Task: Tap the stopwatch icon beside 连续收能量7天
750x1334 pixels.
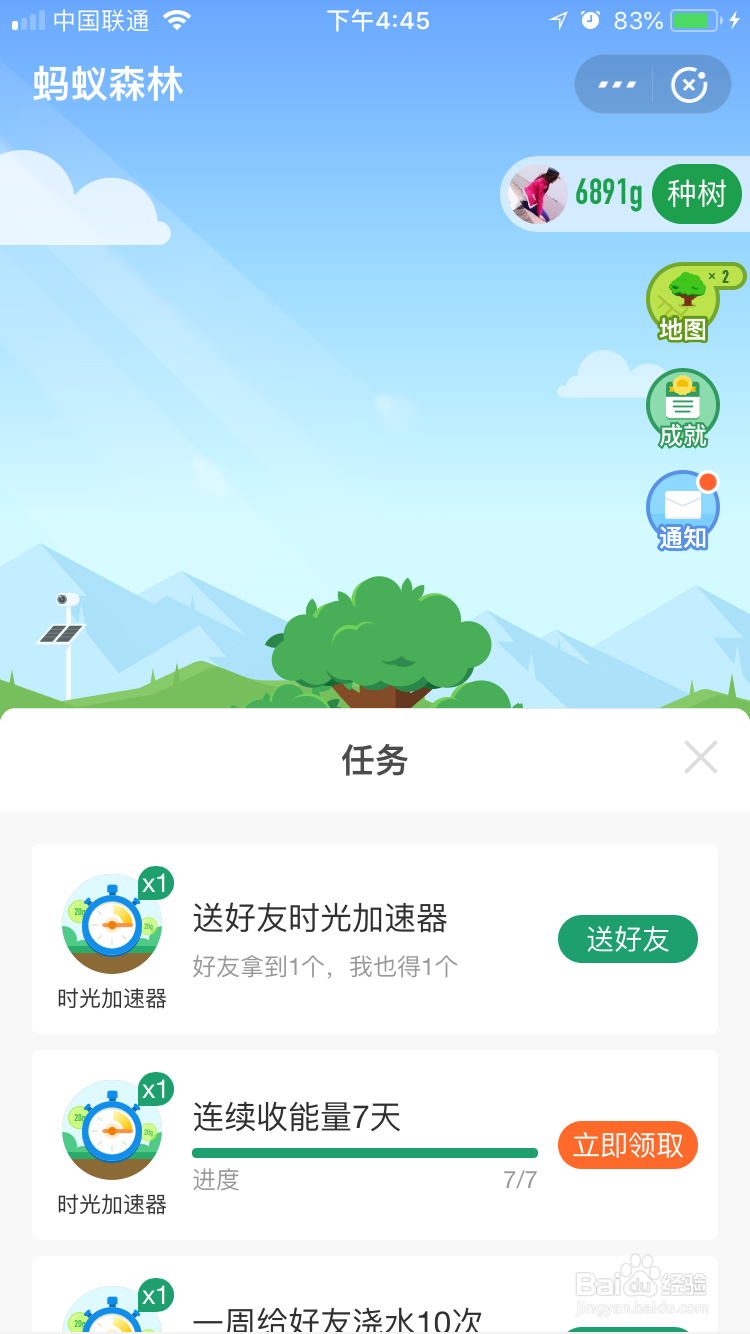Action: click(x=112, y=1128)
